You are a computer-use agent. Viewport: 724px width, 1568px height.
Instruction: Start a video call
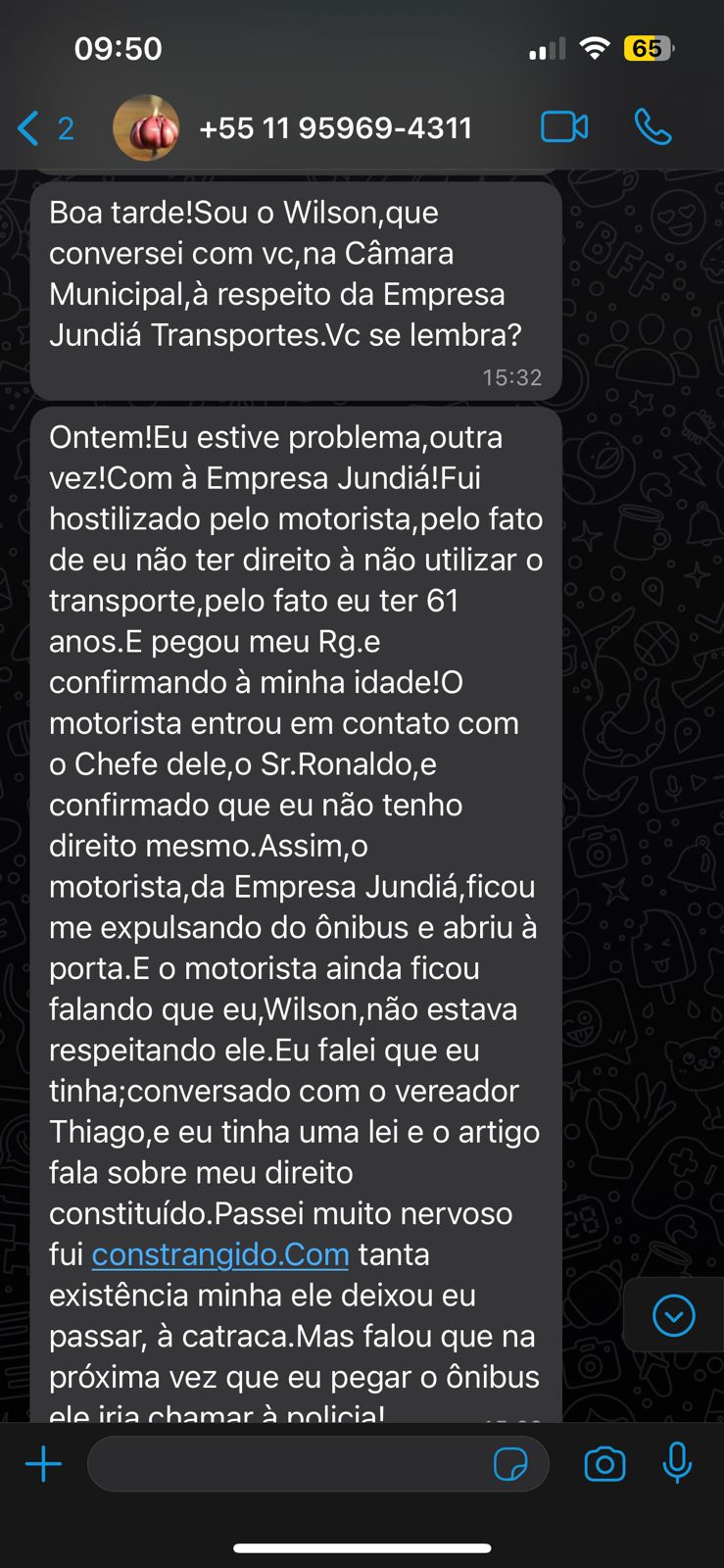(x=564, y=127)
